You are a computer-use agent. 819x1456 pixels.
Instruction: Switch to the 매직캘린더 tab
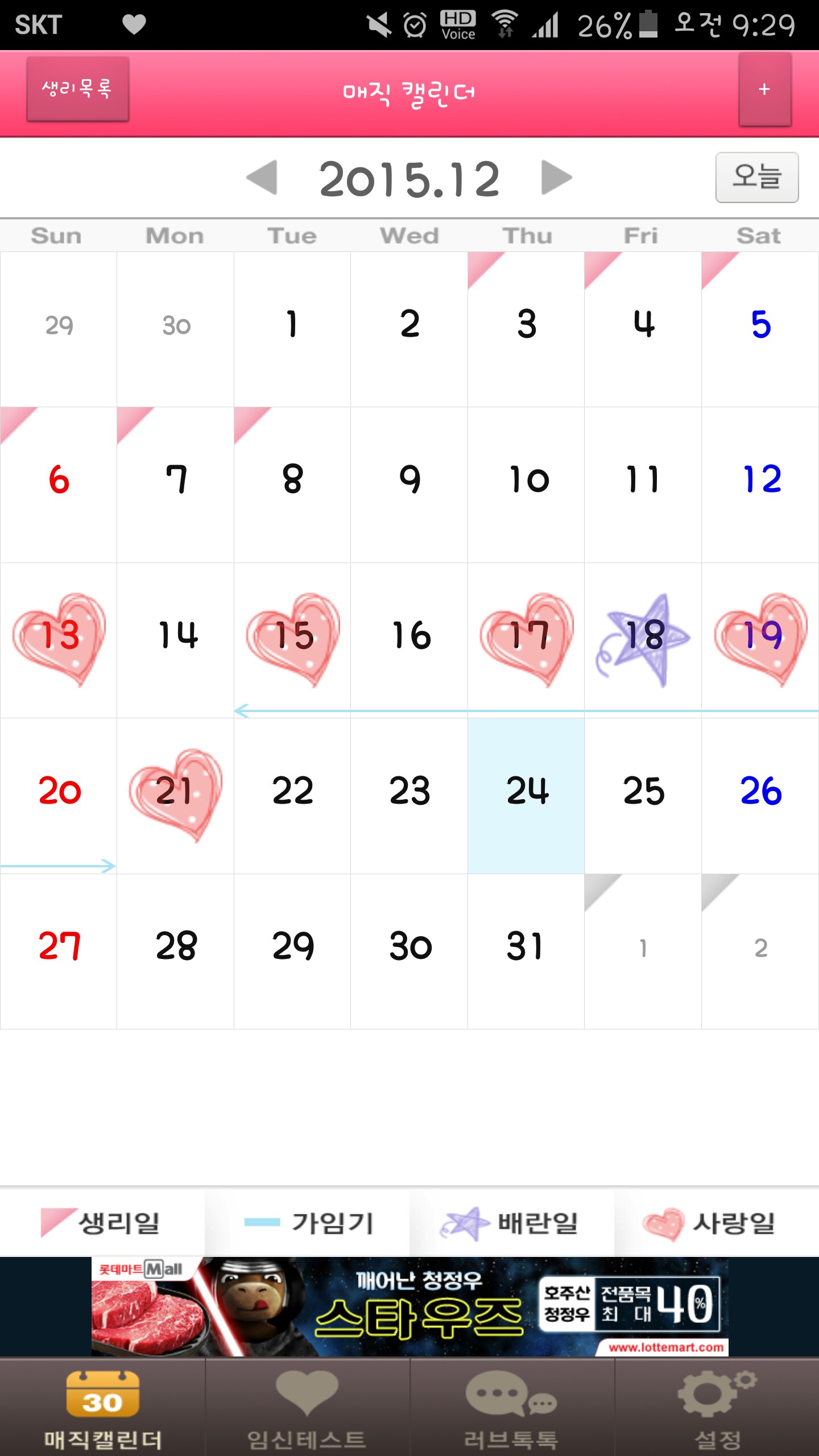coord(102,1407)
